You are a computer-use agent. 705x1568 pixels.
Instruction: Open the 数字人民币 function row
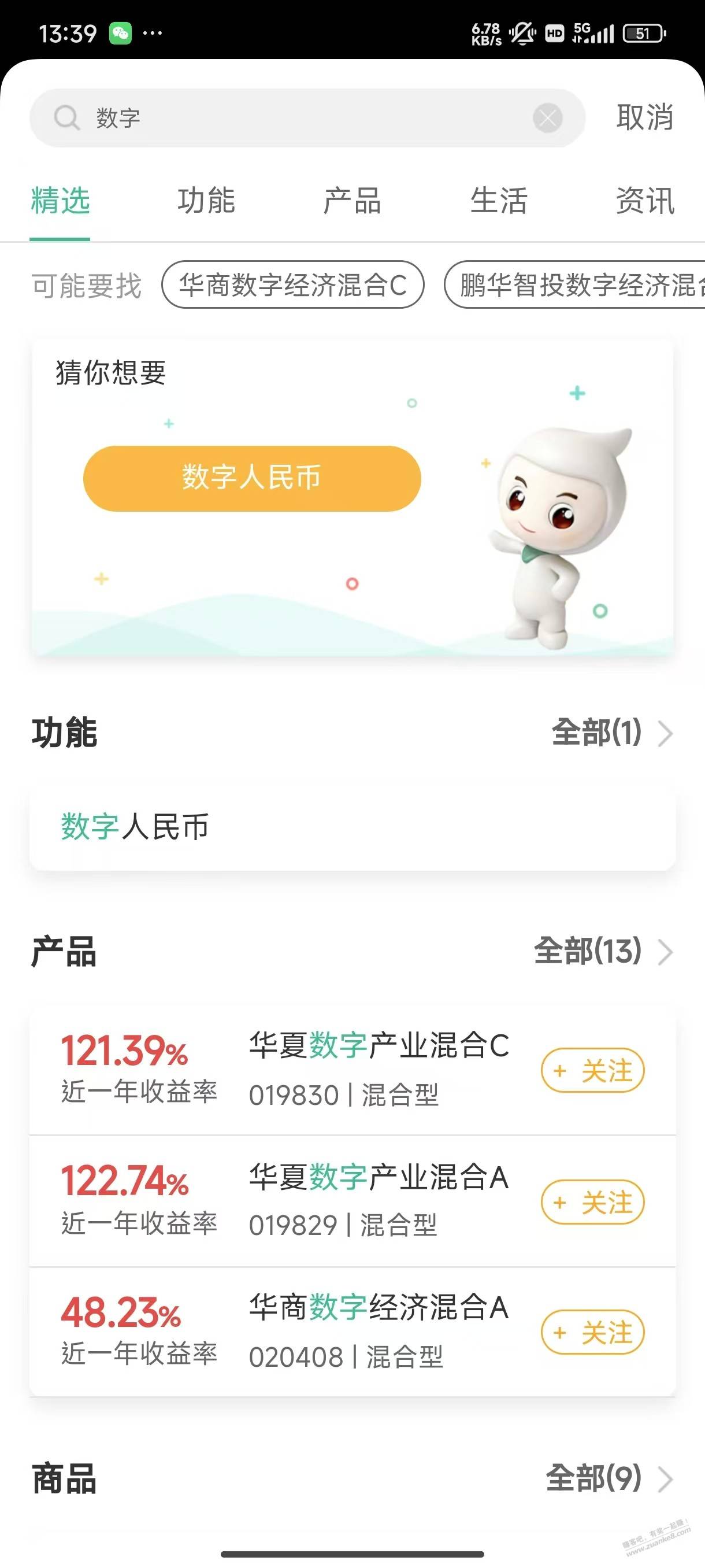click(352, 827)
